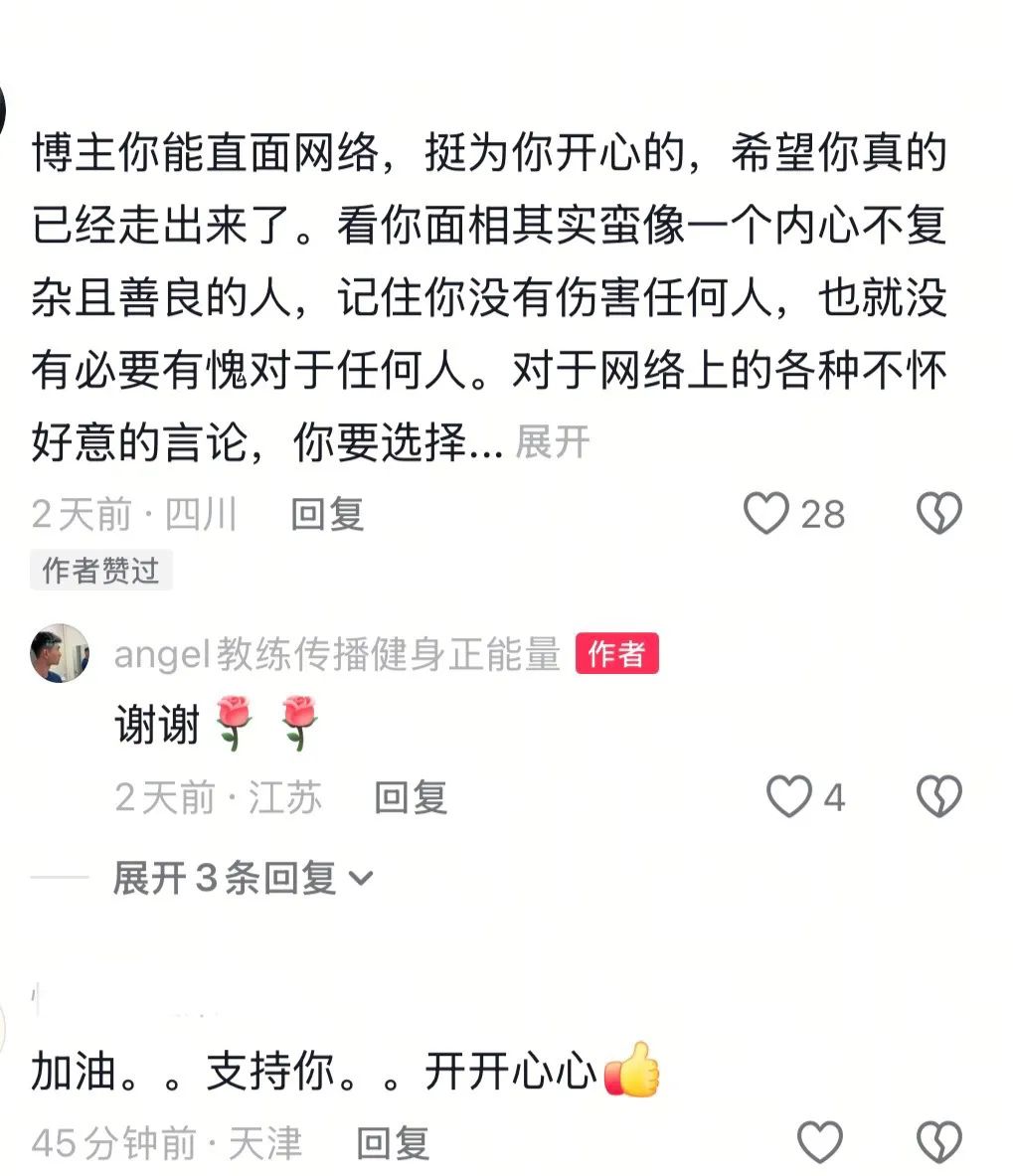
Task: Reply to the 加油 comment from 天津
Action: click(x=393, y=1143)
